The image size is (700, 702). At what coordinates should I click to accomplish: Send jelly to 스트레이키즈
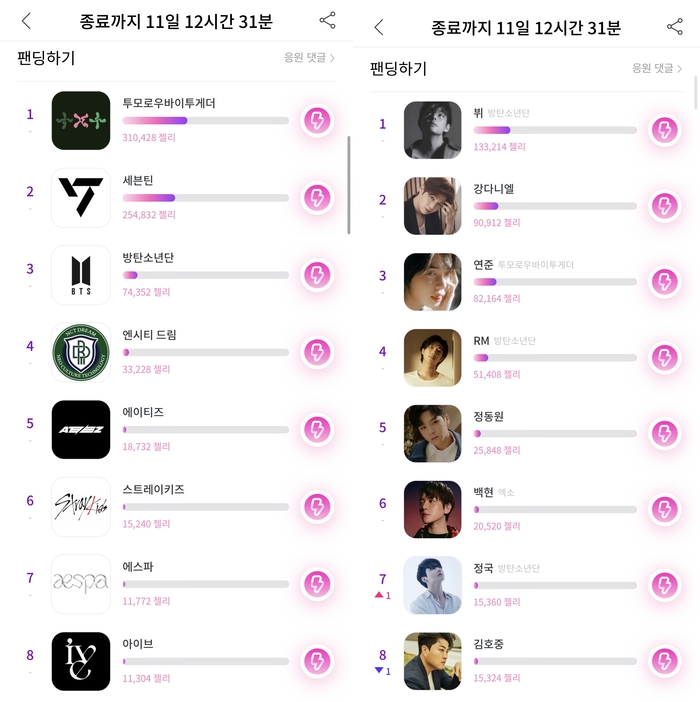(317, 507)
